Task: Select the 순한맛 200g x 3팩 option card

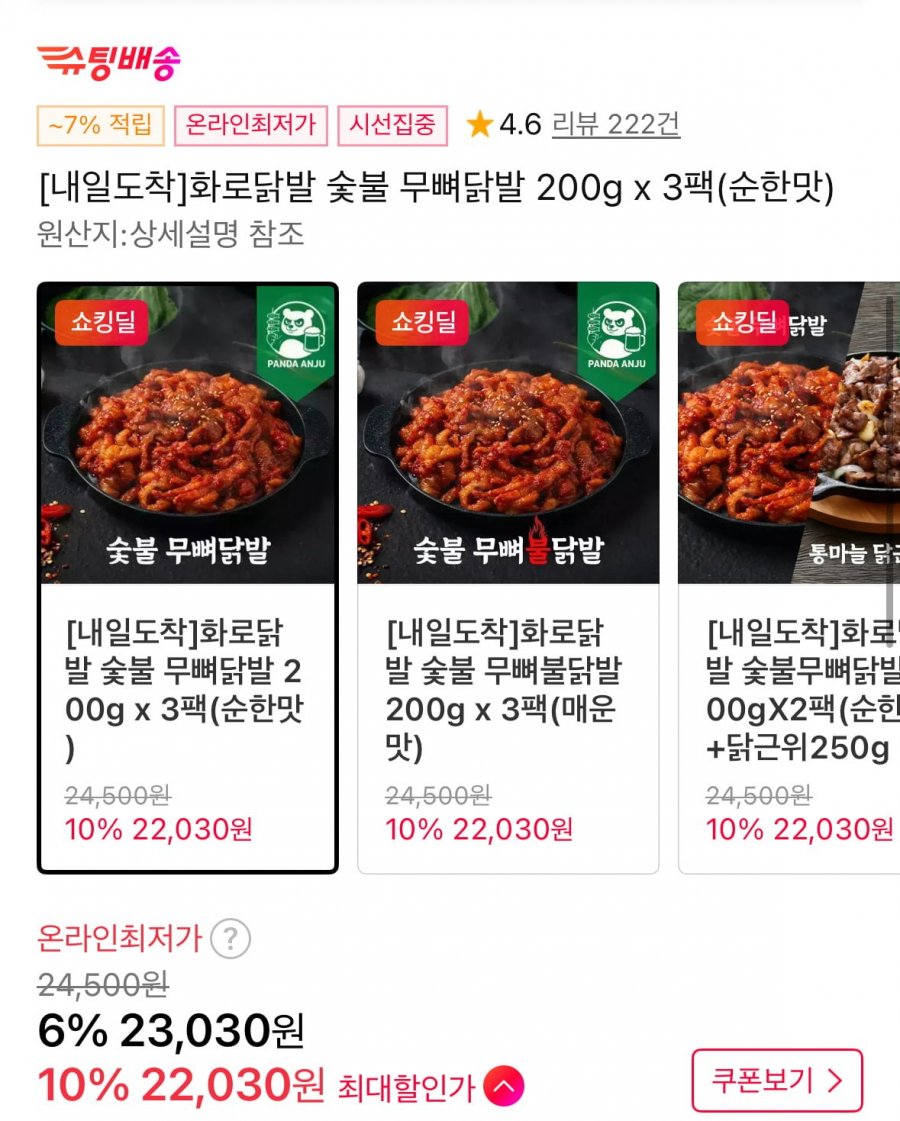Action: [x=188, y=577]
